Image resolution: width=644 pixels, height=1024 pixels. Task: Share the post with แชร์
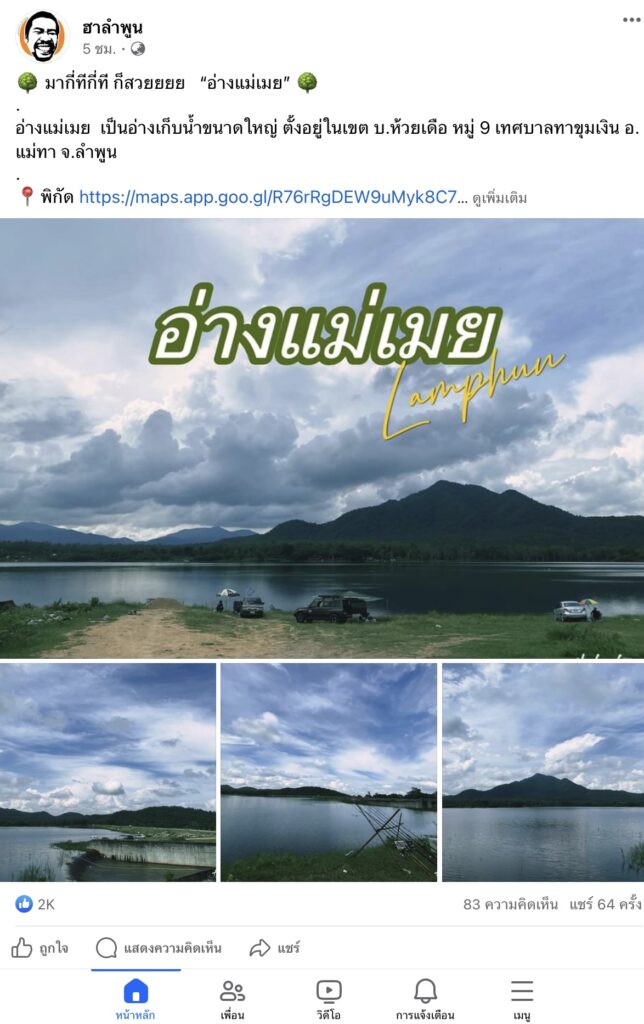(x=275, y=948)
